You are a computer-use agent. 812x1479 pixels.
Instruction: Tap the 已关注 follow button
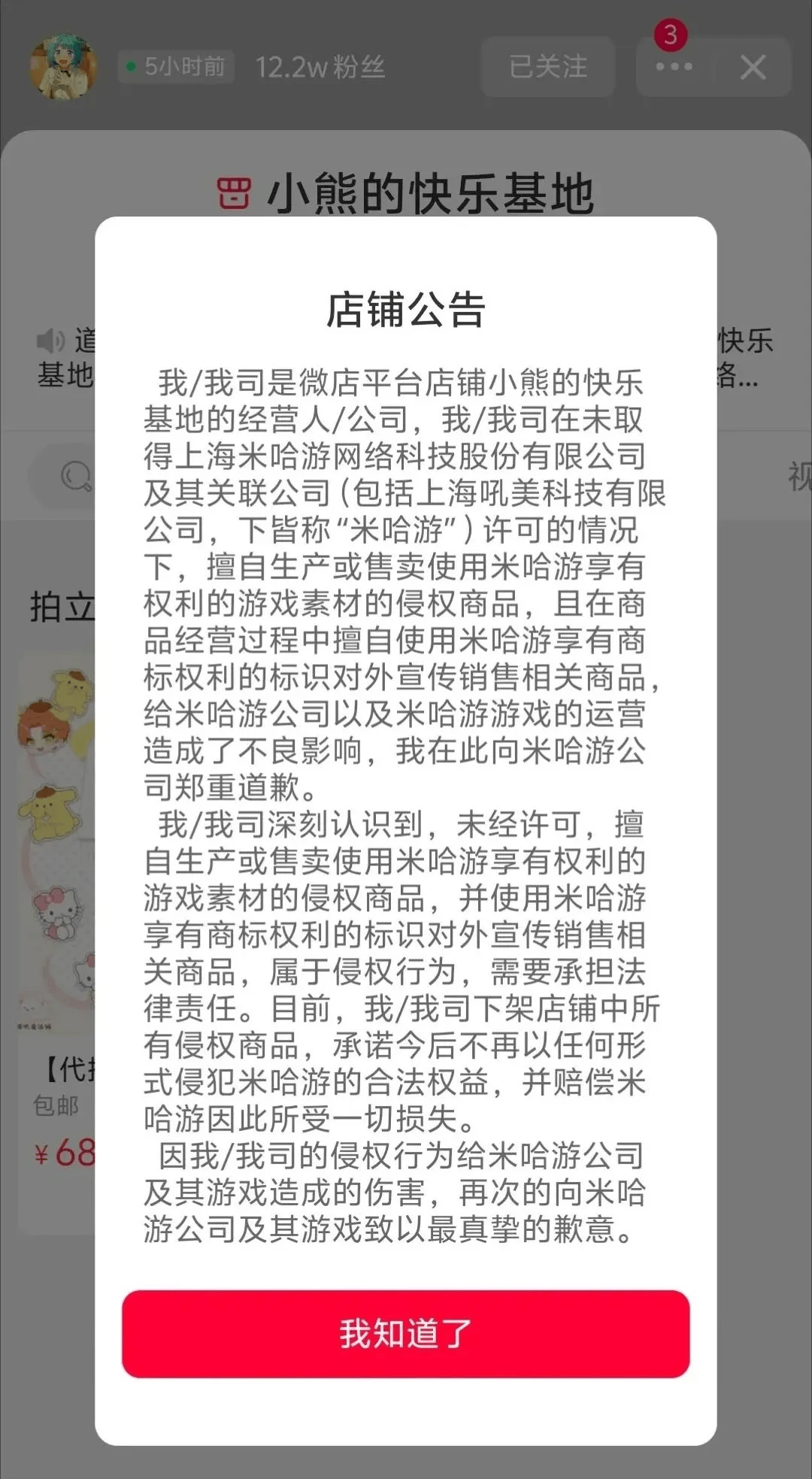pos(548,66)
